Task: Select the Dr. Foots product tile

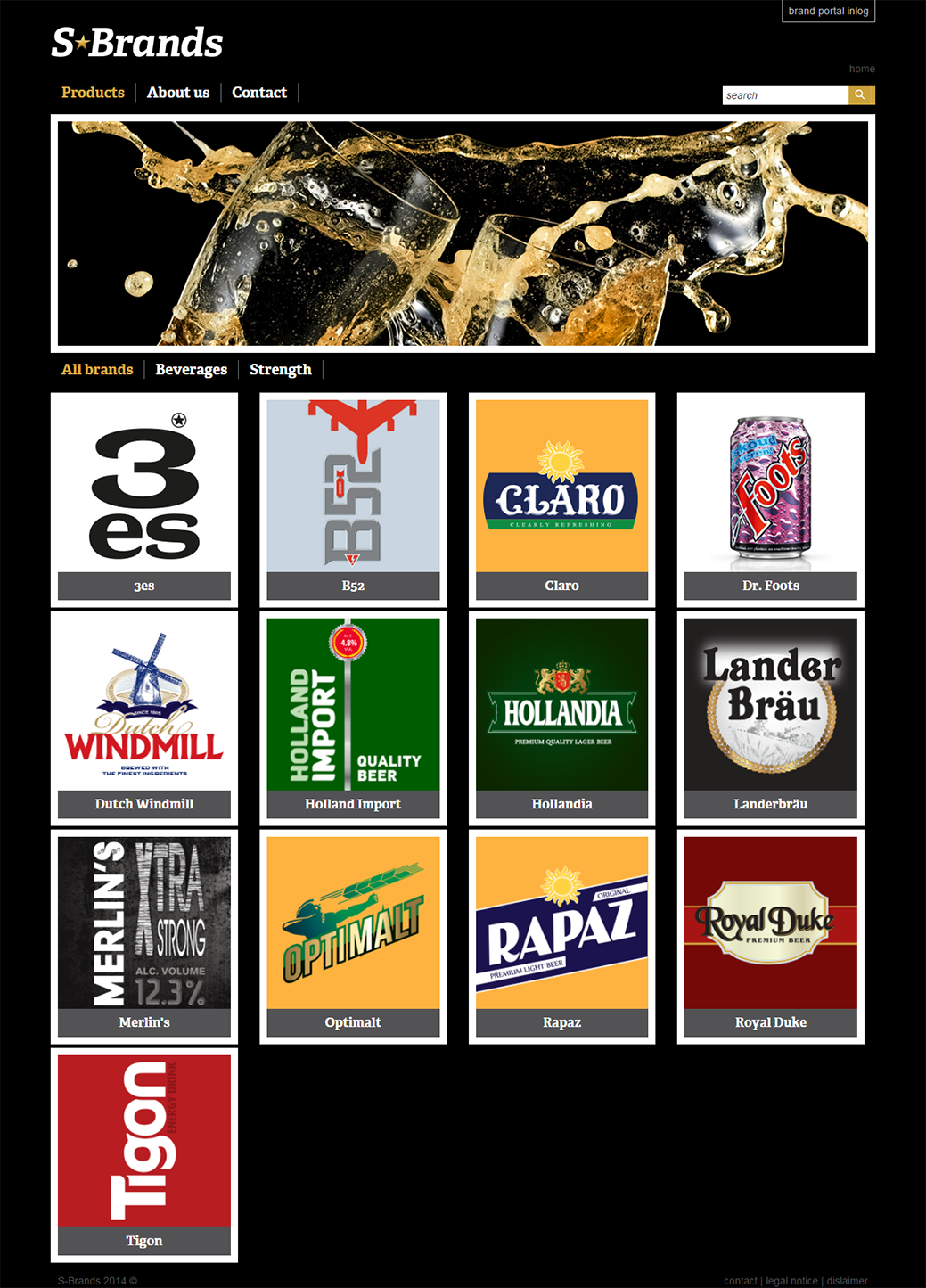Action: coord(770,497)
